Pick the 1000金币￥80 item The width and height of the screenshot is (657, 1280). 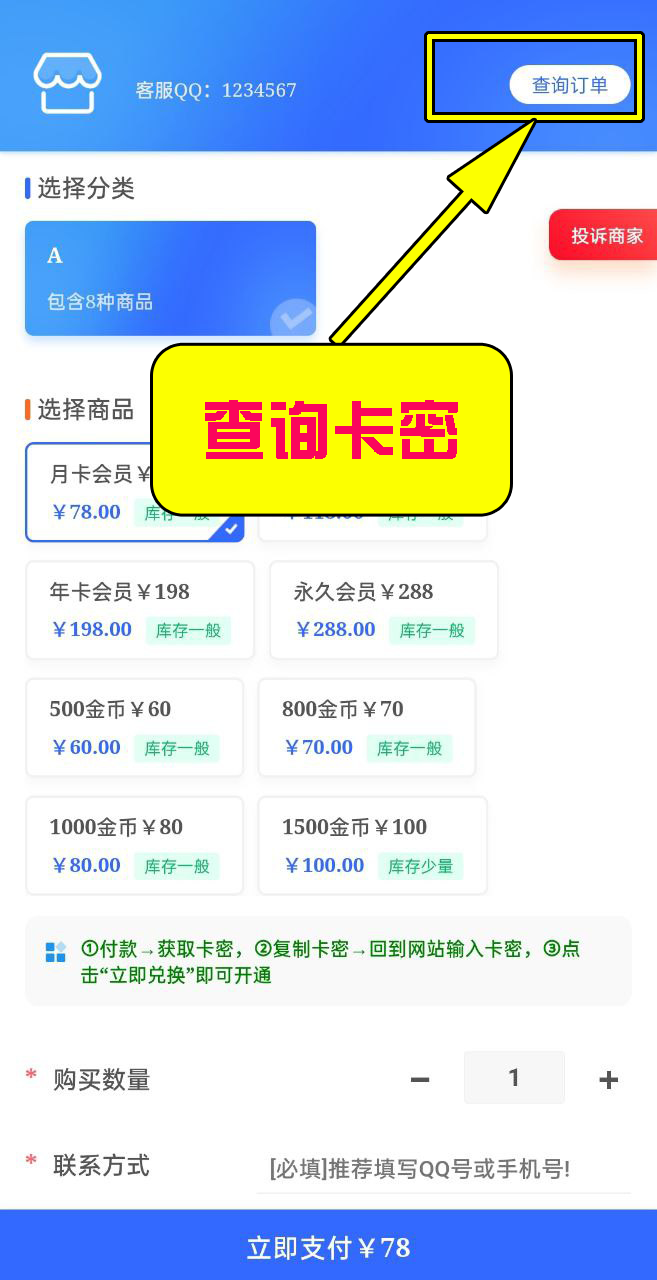(134, 845)
